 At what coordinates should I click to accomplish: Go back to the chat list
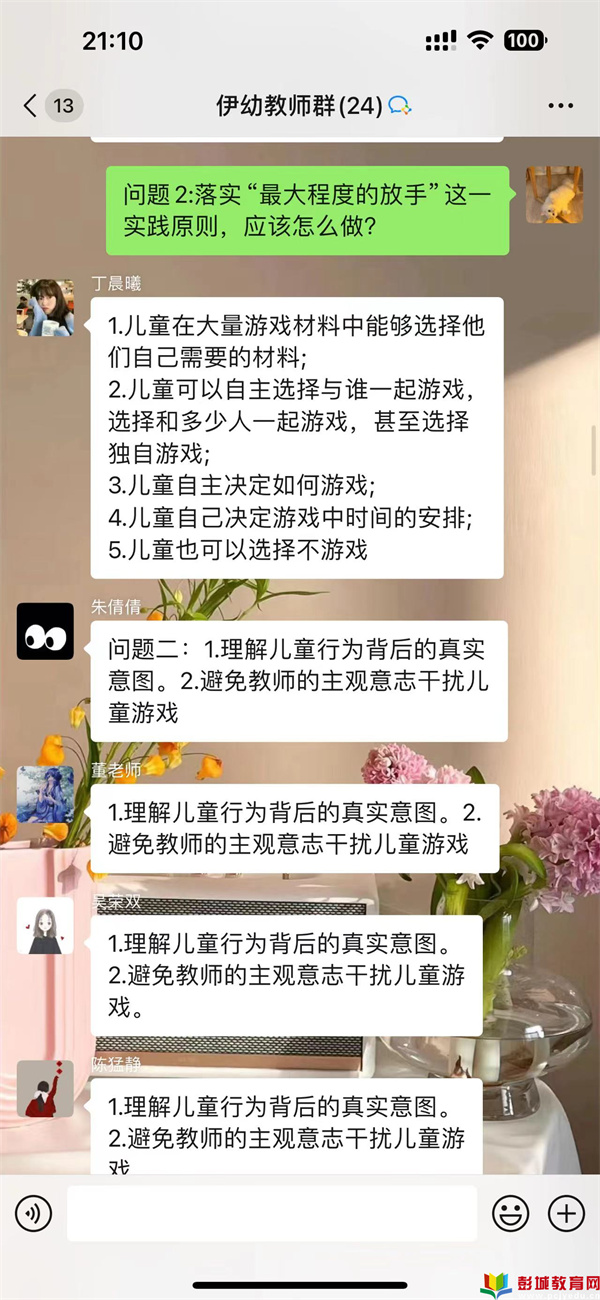[x=32, y=106]
